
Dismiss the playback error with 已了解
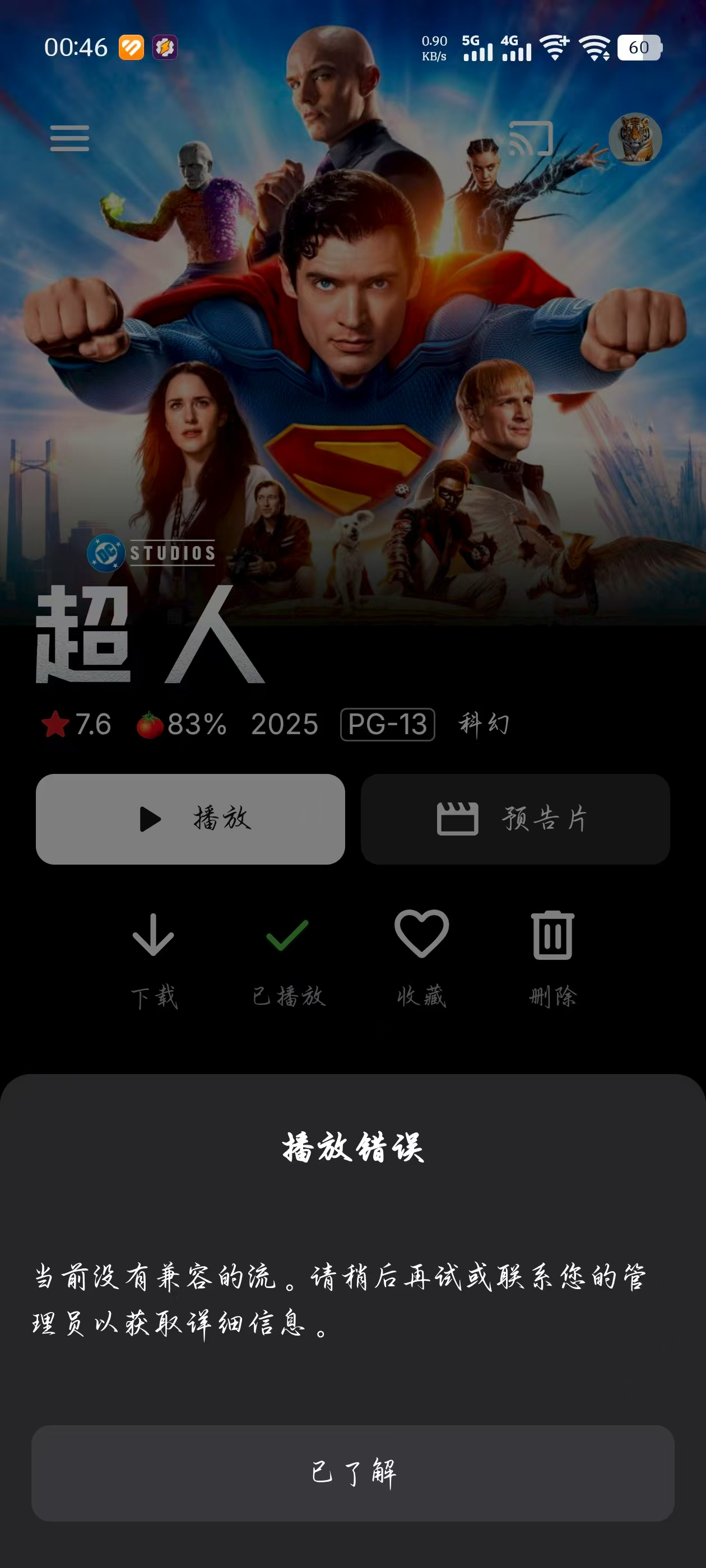(x=352, y=1472)
